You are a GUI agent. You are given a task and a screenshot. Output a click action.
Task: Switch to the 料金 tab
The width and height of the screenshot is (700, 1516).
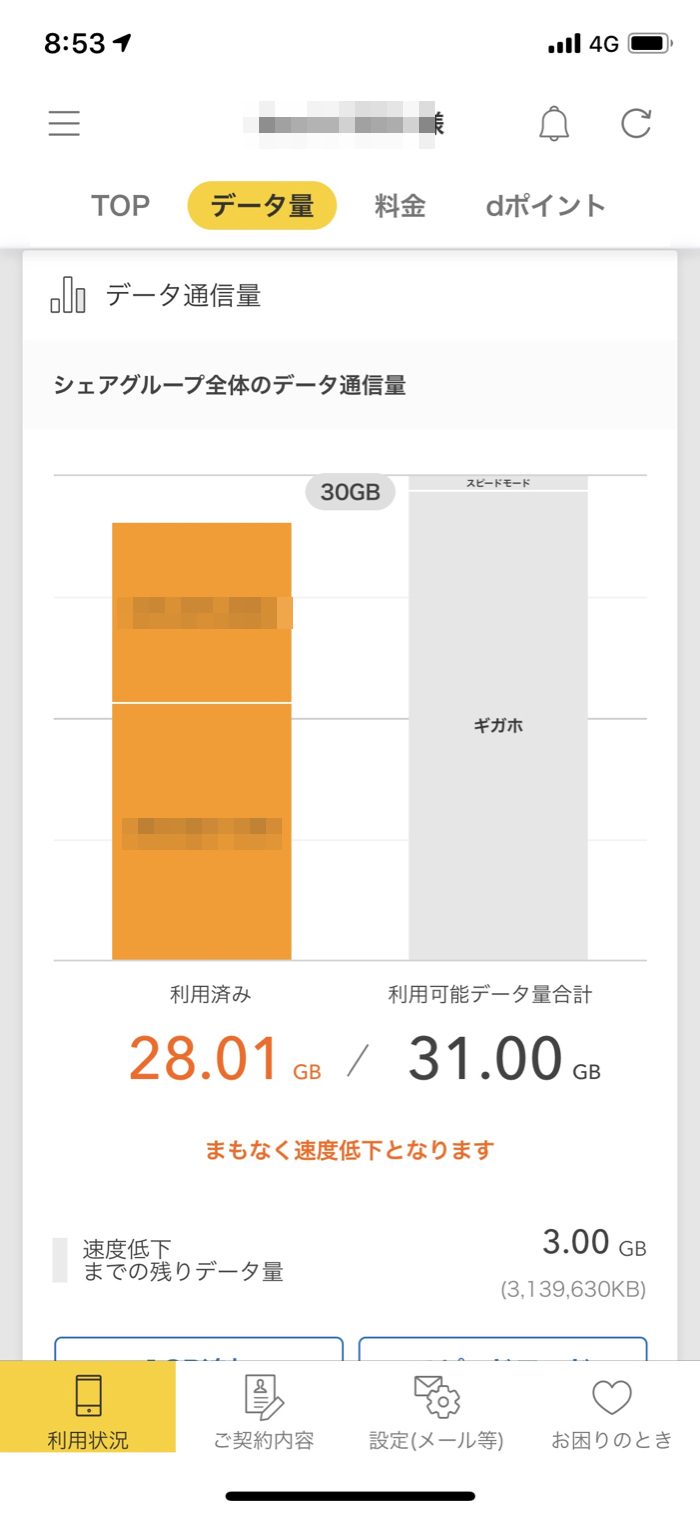pos(400,206)
